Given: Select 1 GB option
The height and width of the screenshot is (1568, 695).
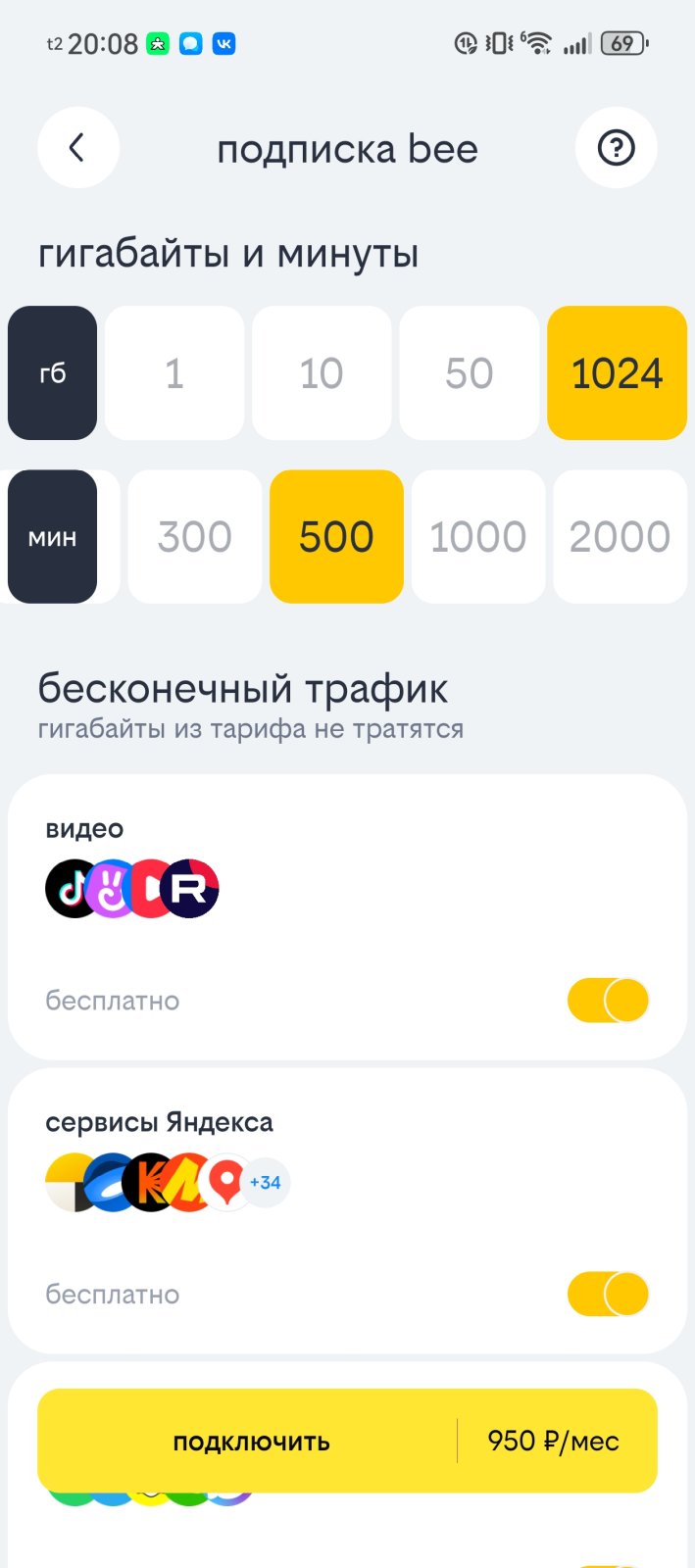Looking at the screenshot, I should [x=174, y=373].
